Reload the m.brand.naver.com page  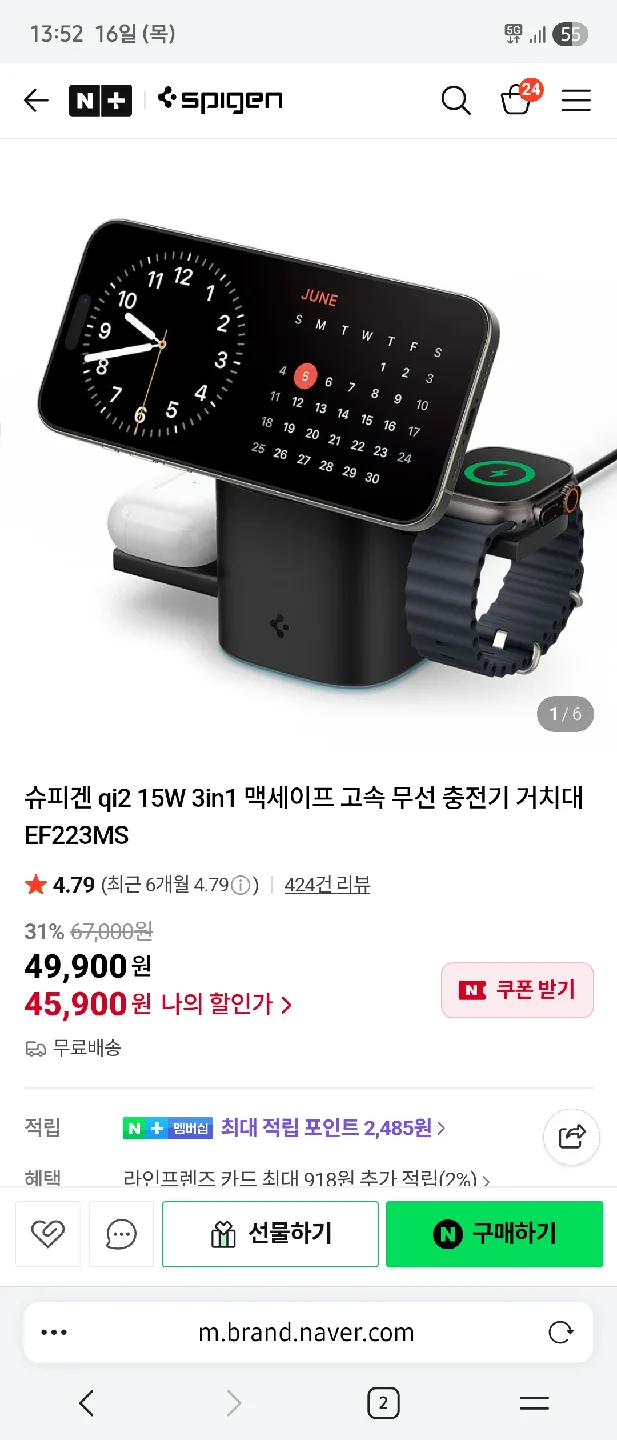(x=561, y=1332)
